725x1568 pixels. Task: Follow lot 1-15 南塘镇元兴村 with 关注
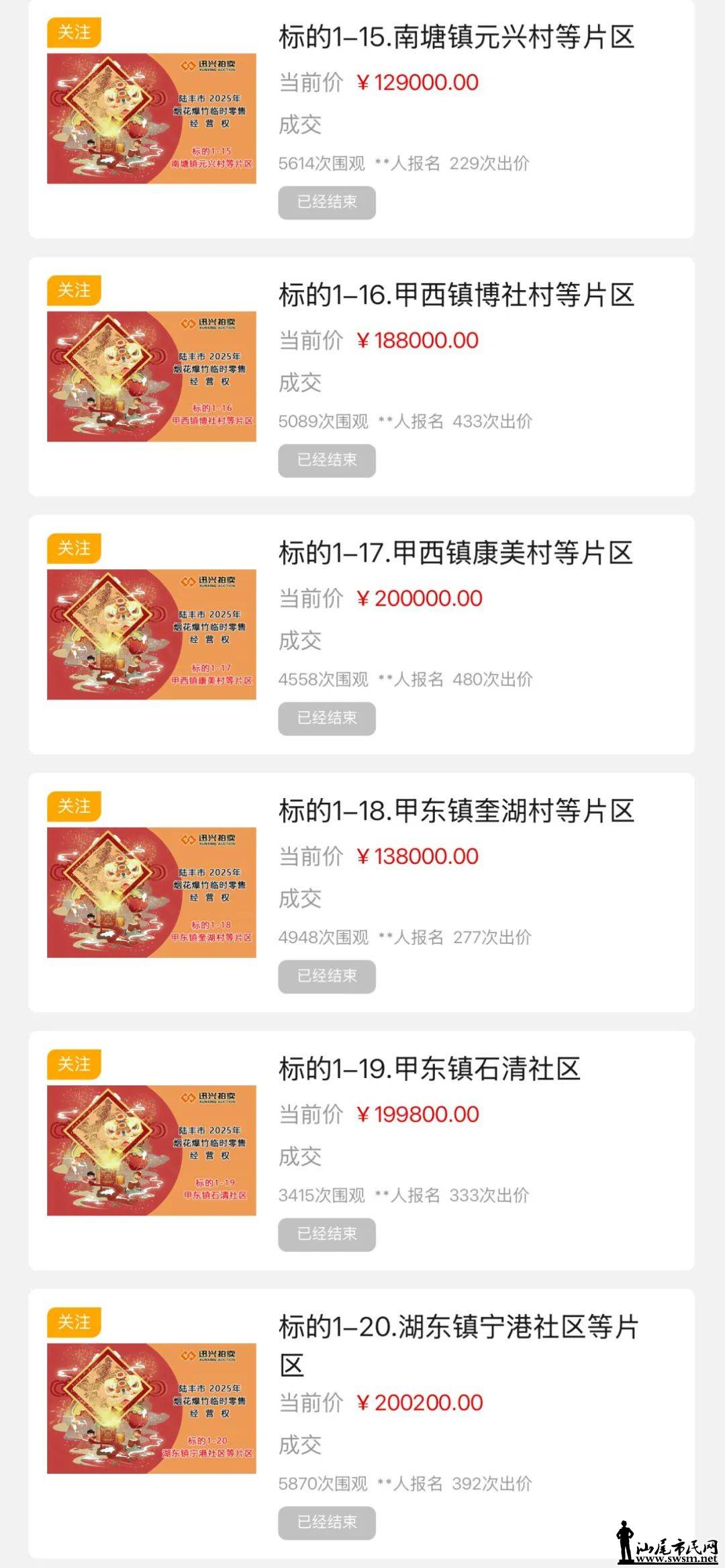click(x=74, y=33)
